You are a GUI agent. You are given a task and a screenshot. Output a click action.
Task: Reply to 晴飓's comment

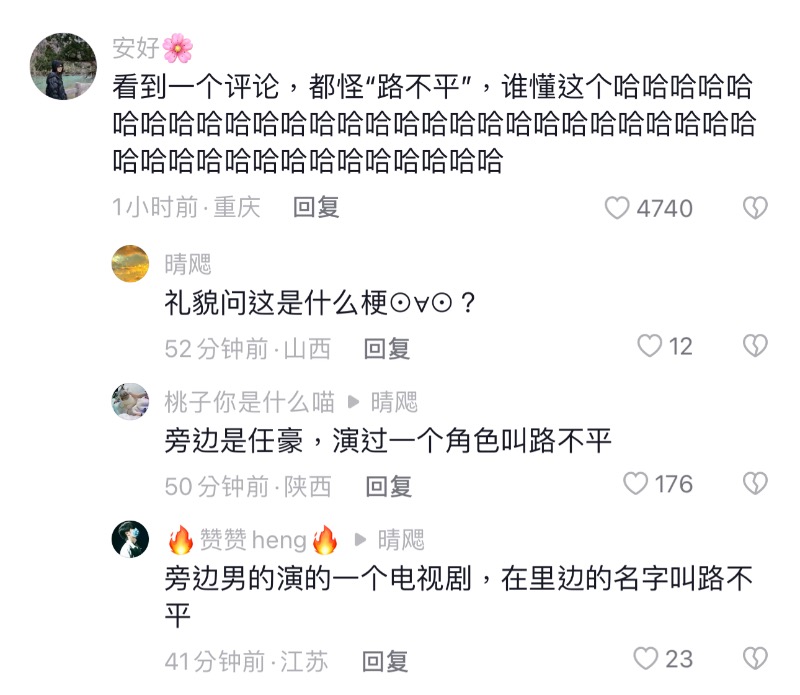pos(387,348)
